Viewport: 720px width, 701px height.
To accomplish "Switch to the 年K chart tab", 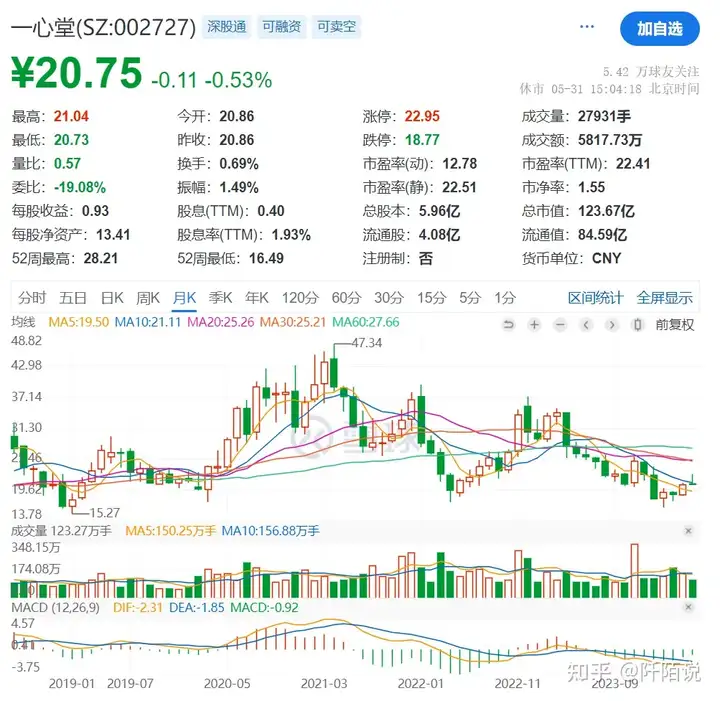I will (257, 297).
